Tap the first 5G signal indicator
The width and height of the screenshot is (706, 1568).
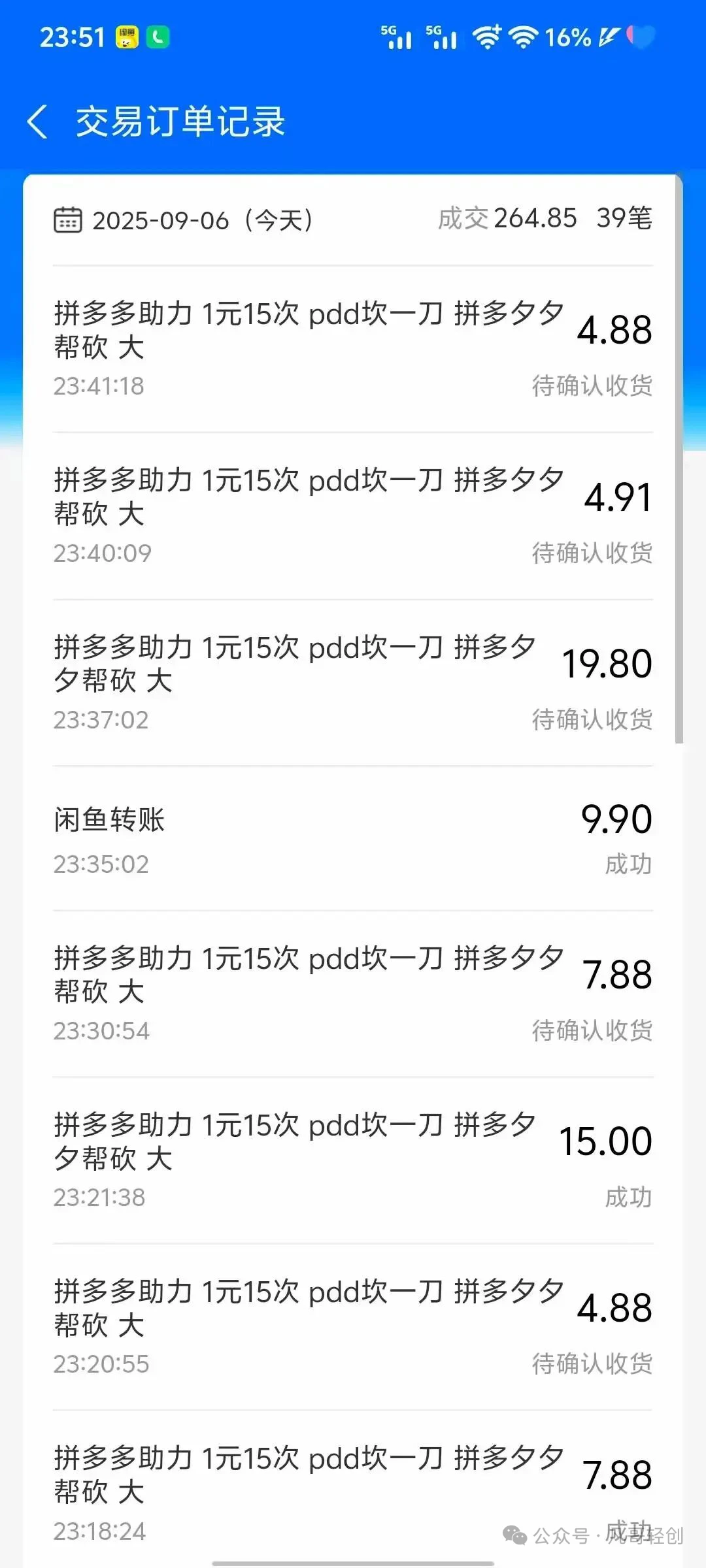click(397, 36)
